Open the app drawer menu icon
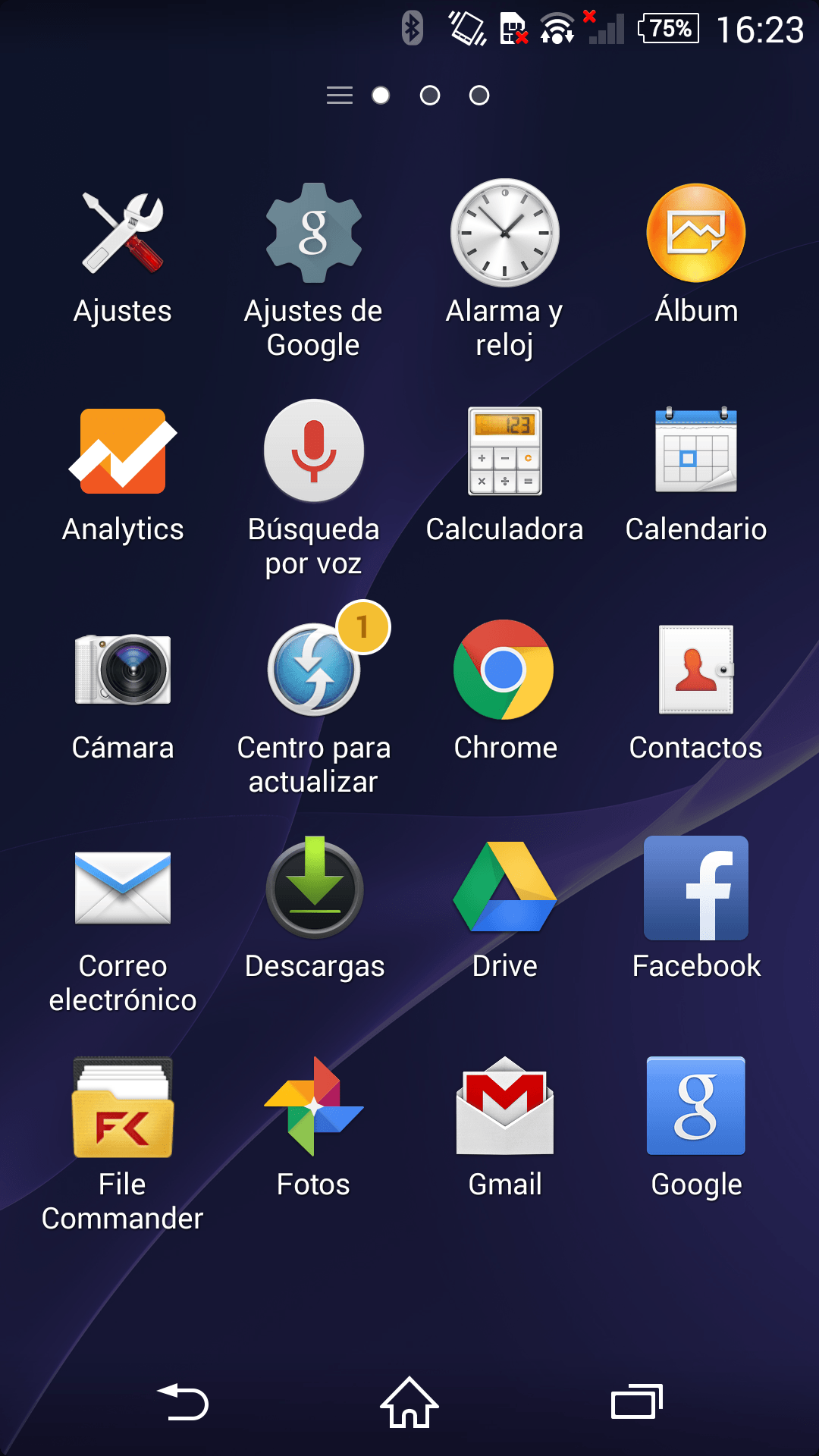This screenshot has width=819, height=1456. click(339, 96)
